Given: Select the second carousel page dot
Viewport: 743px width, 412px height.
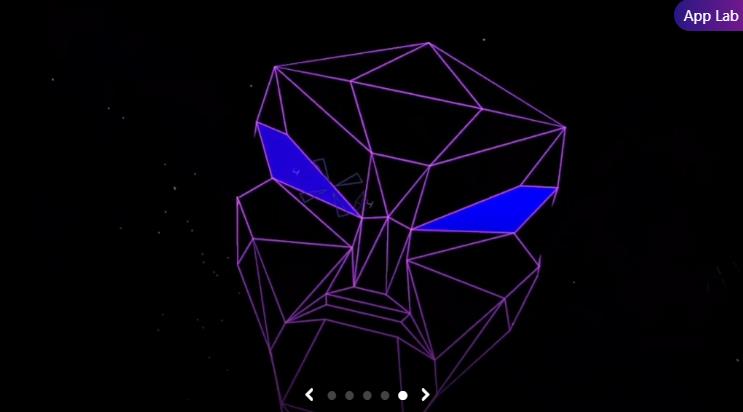Looking at the screenshot, I should [x=349, y=395].
